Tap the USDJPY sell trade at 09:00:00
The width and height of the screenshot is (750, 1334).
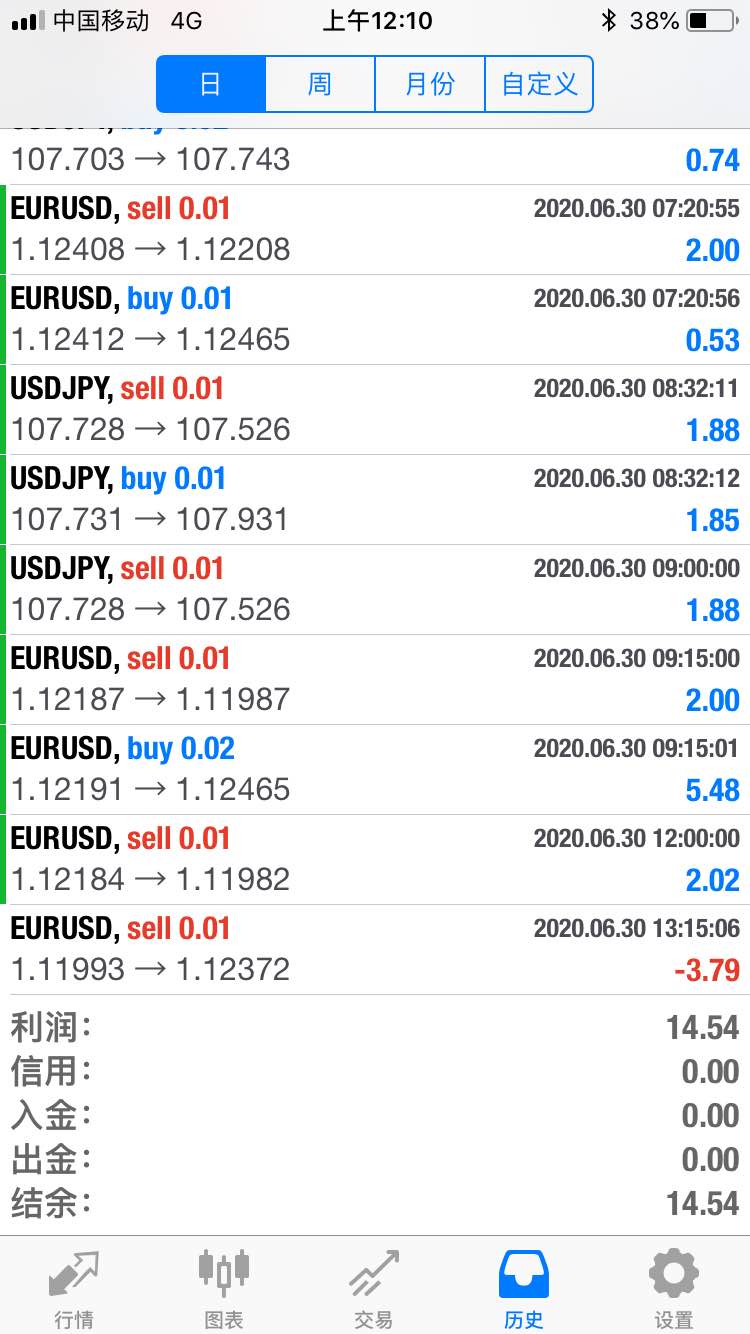375,589
